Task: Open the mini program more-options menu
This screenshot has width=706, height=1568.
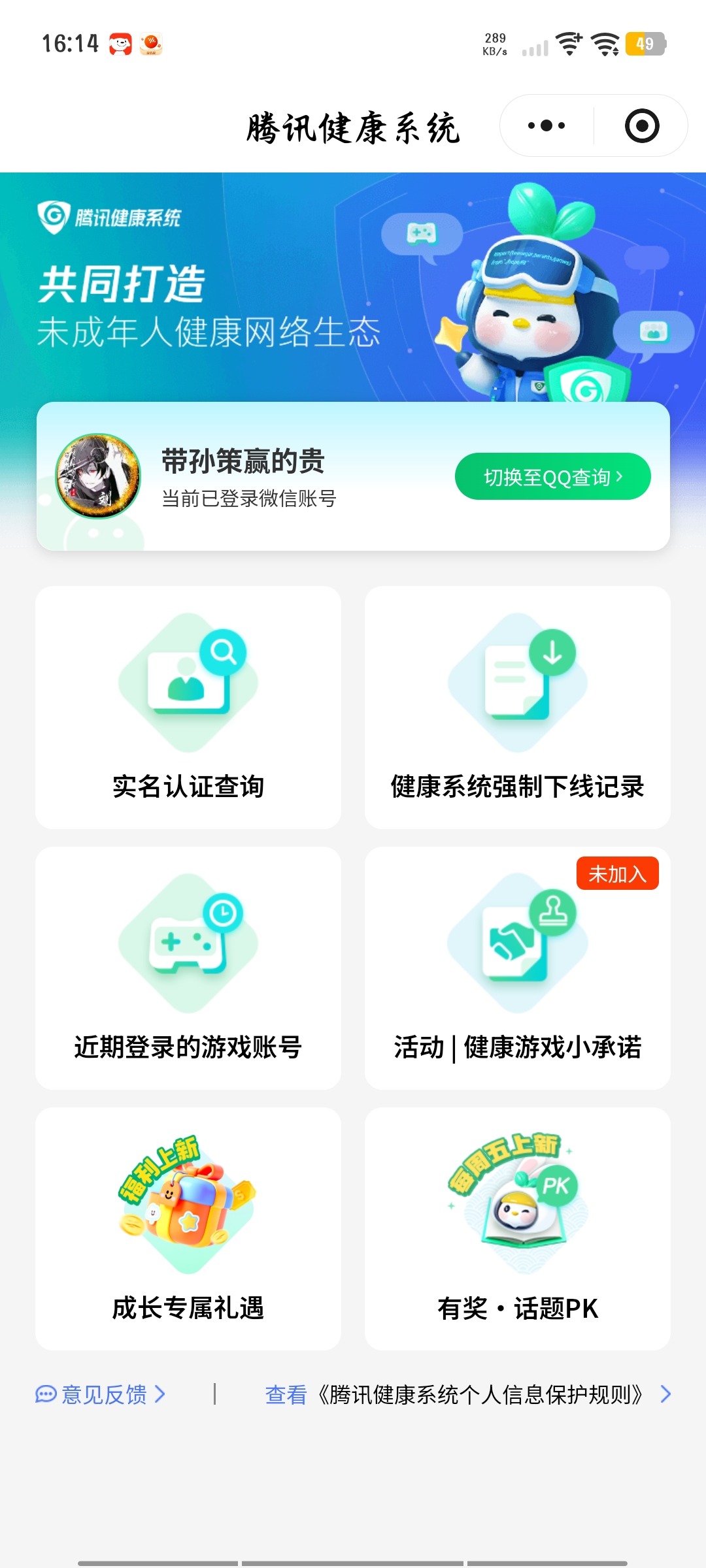Action: pyautogui.click(x=546, y=125)
